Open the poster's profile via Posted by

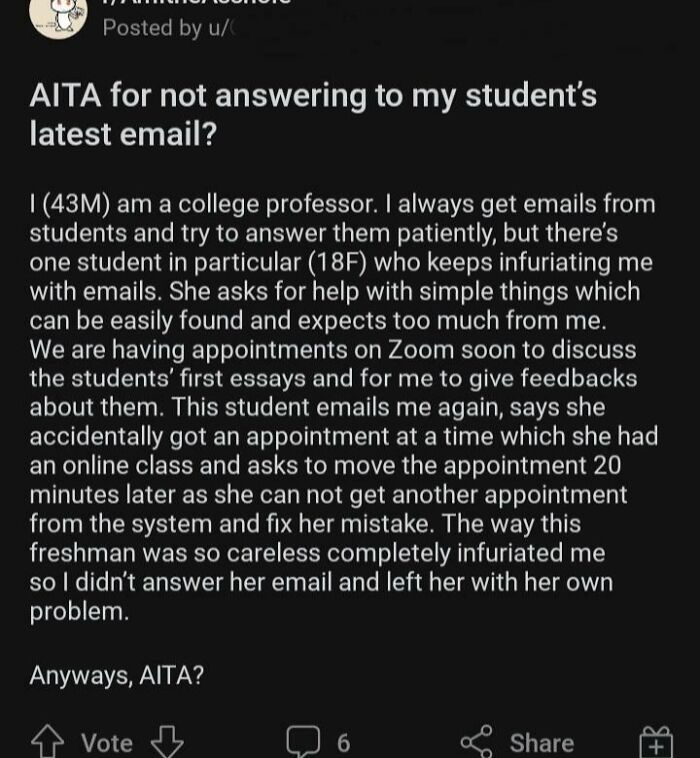pos(166,28)
